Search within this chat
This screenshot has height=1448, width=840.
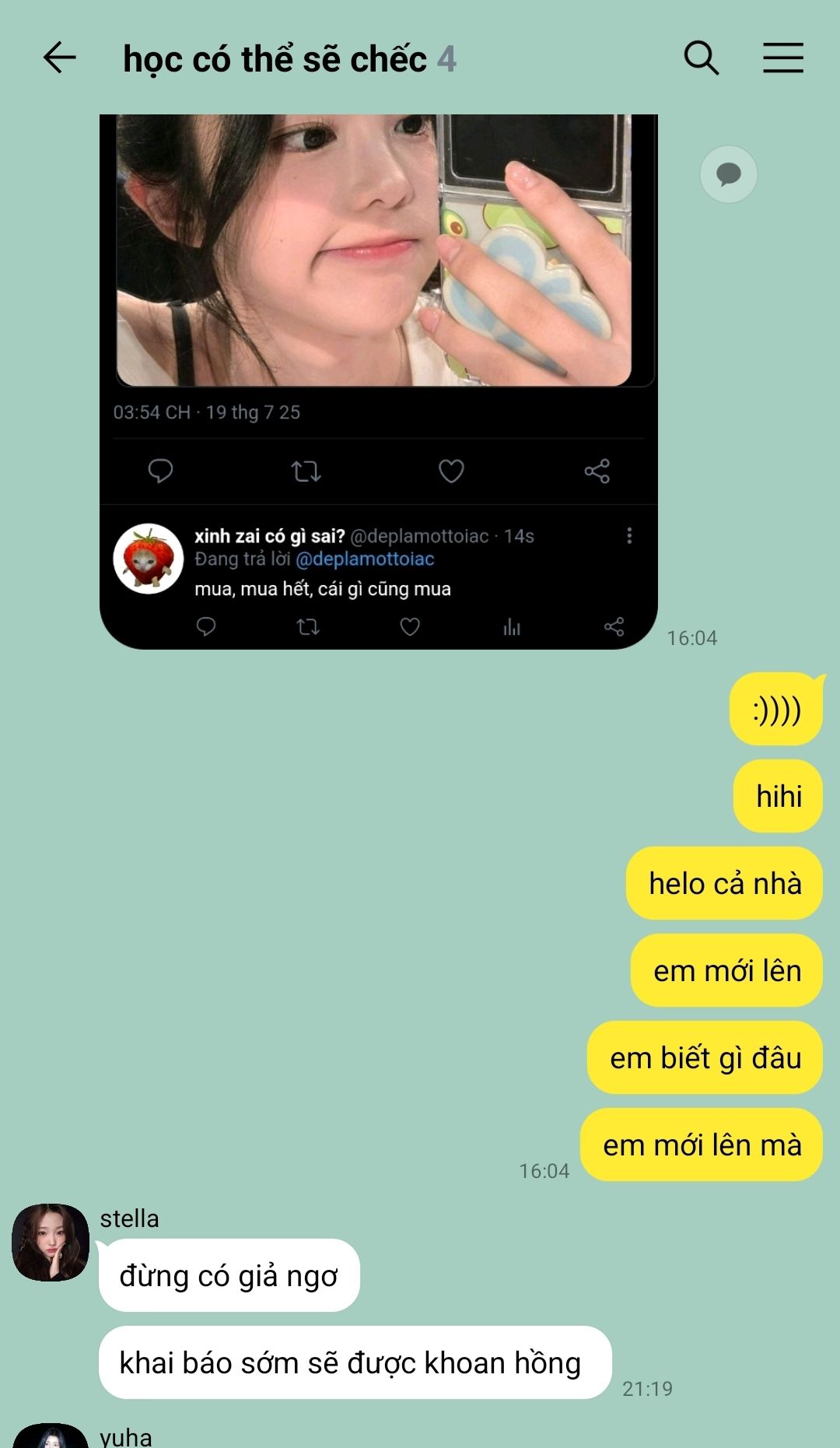(701, 58)
